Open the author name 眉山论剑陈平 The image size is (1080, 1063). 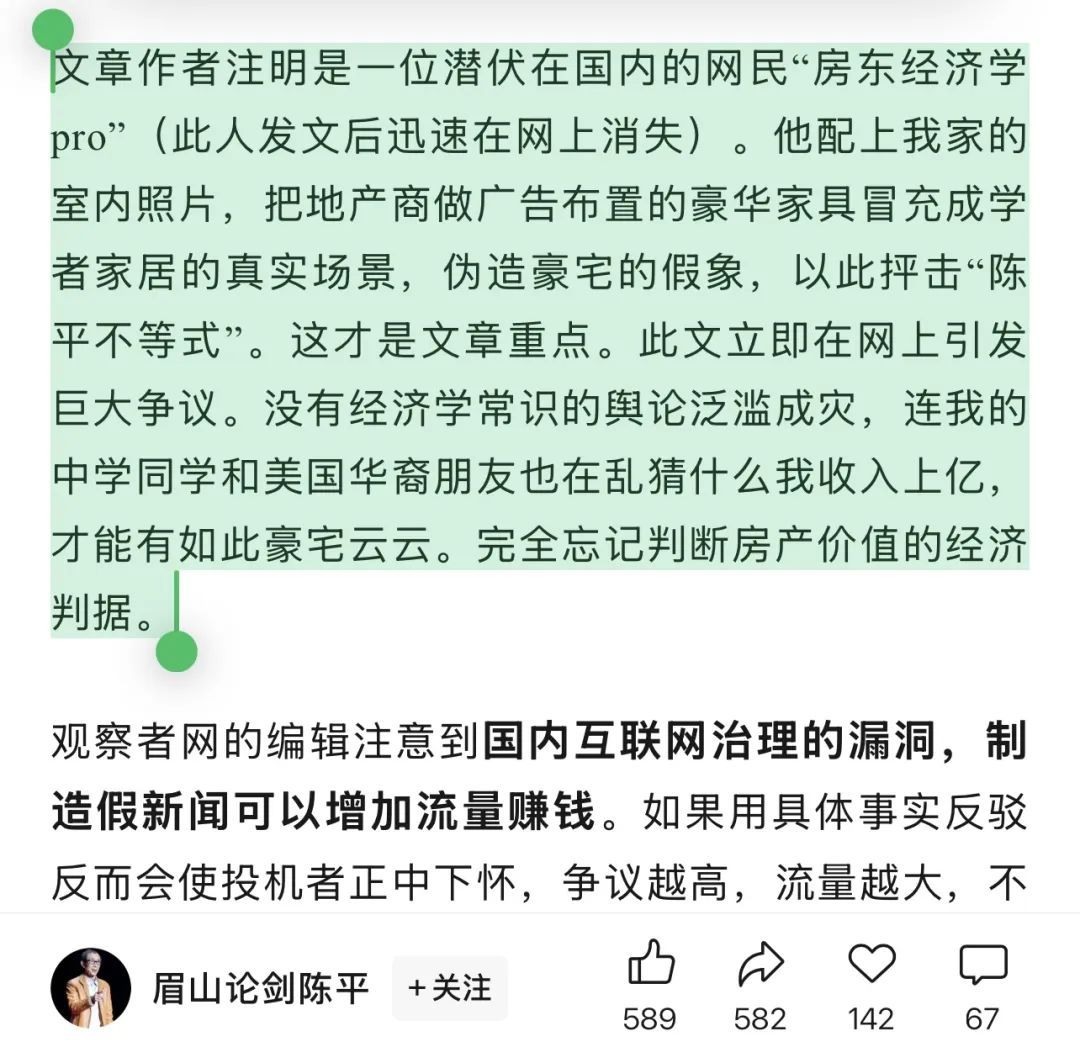[261, 988]
